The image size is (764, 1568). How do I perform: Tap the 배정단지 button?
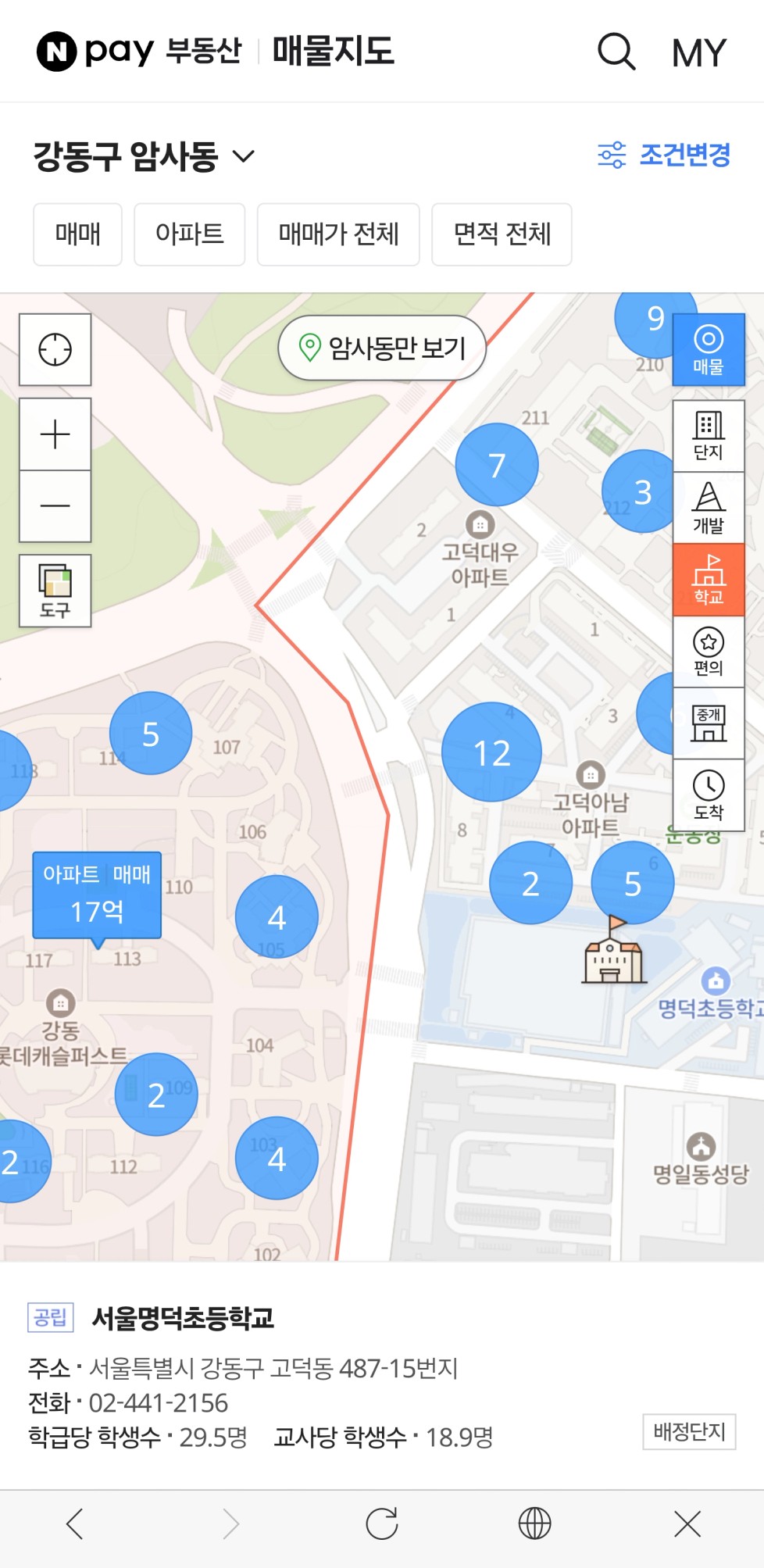[x=689, y=1431]
